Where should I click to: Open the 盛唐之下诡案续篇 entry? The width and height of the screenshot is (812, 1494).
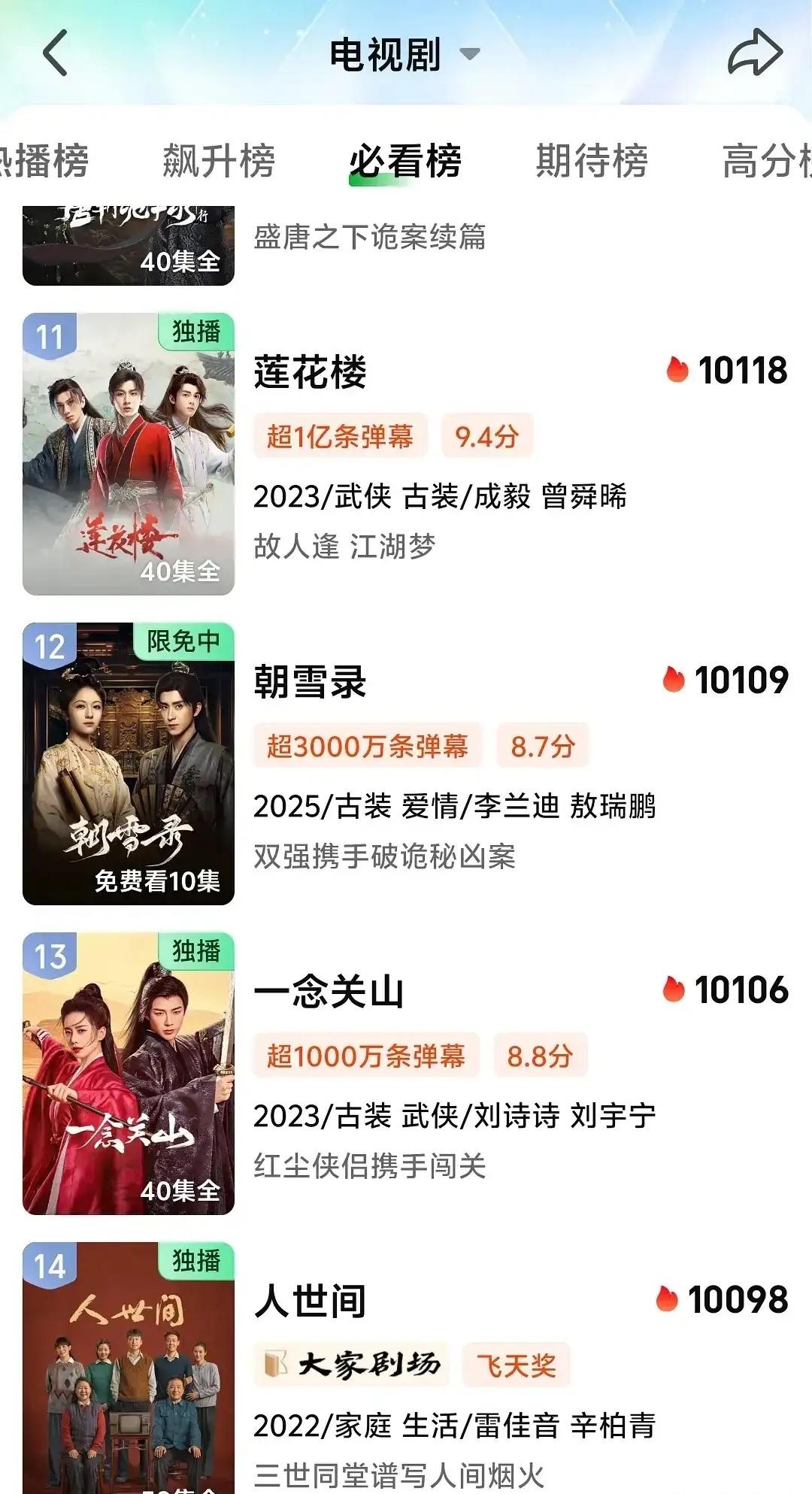point(406,246)
